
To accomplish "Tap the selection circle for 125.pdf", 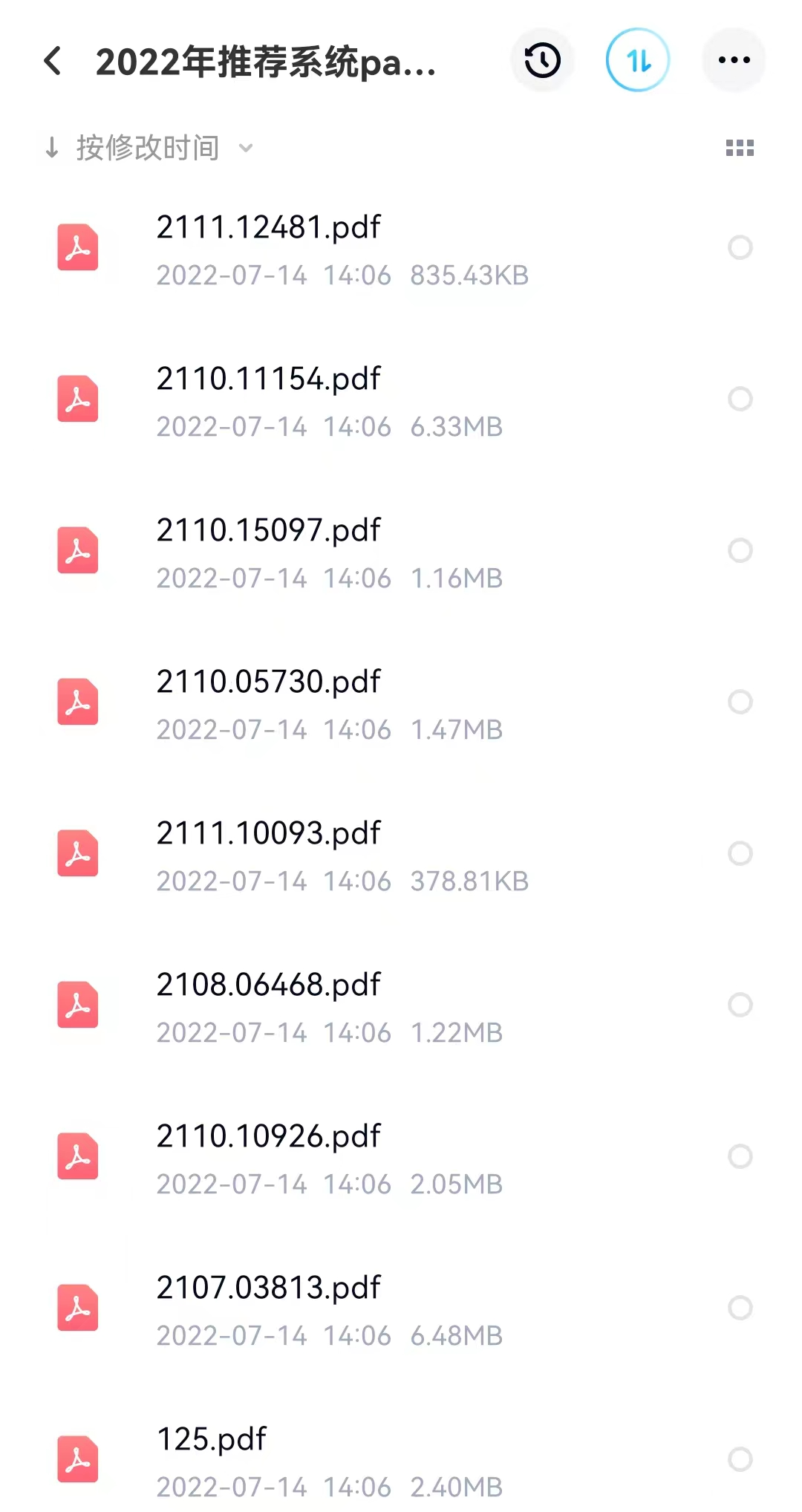I will coord(740,1459).
